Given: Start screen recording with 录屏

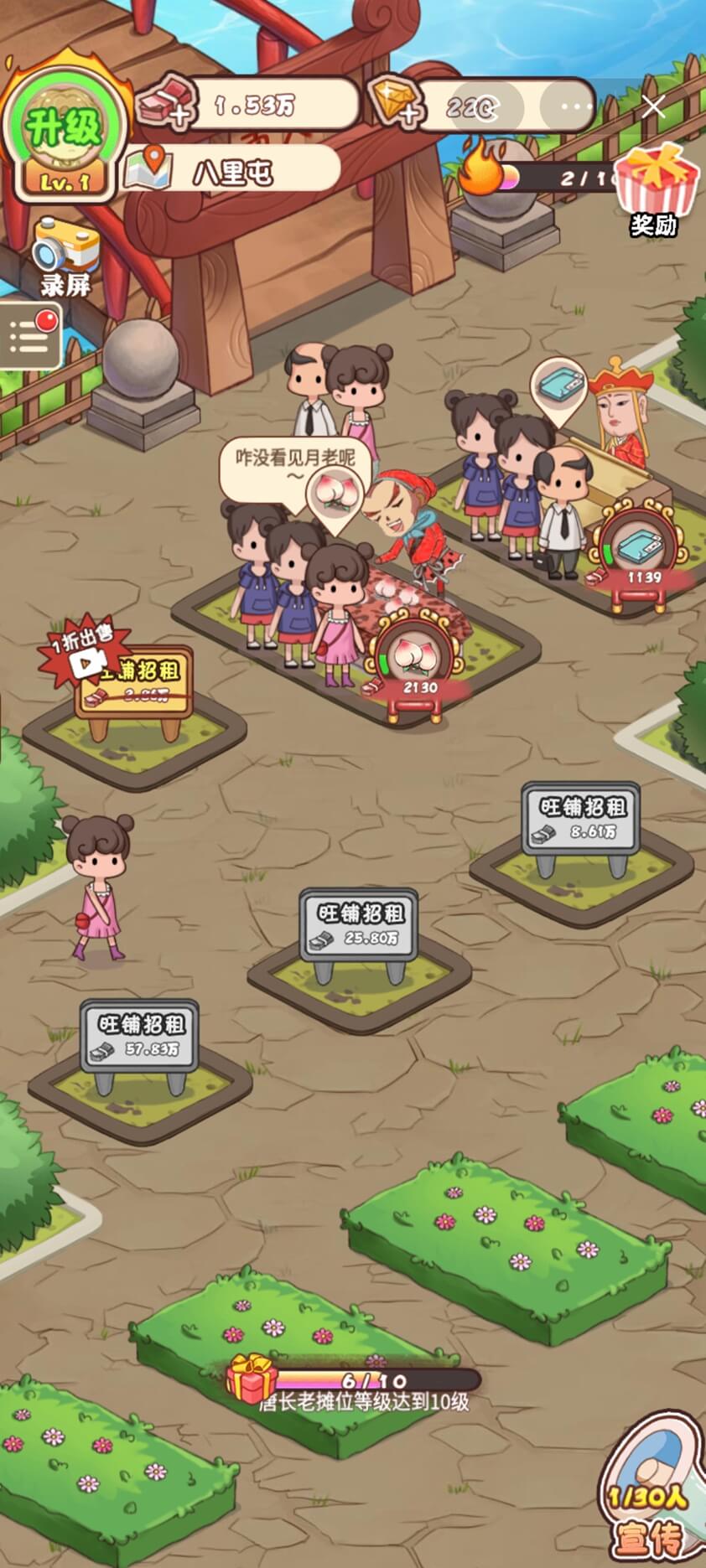Looking at the screenshot, I should 67,256.
